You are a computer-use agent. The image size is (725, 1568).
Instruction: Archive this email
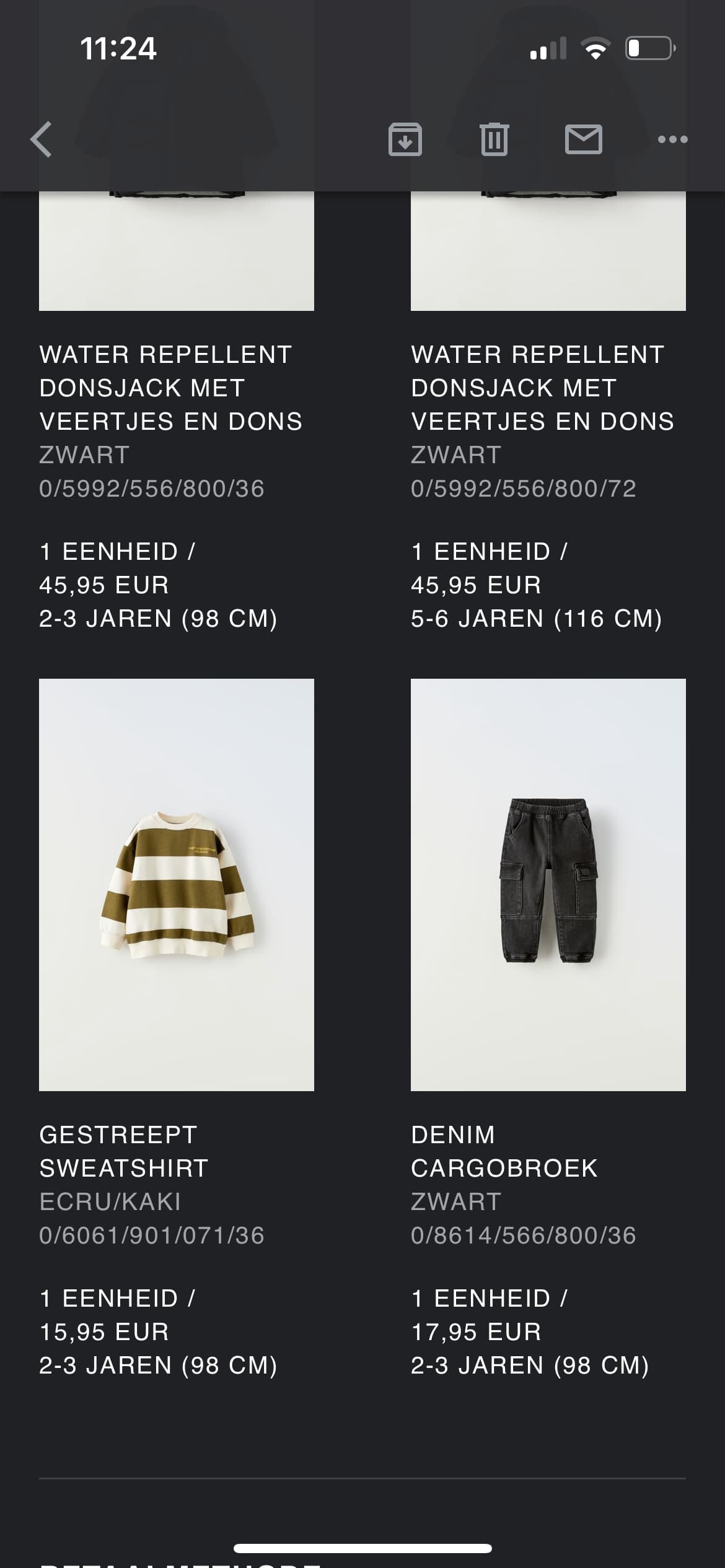(x=405, y=139)
